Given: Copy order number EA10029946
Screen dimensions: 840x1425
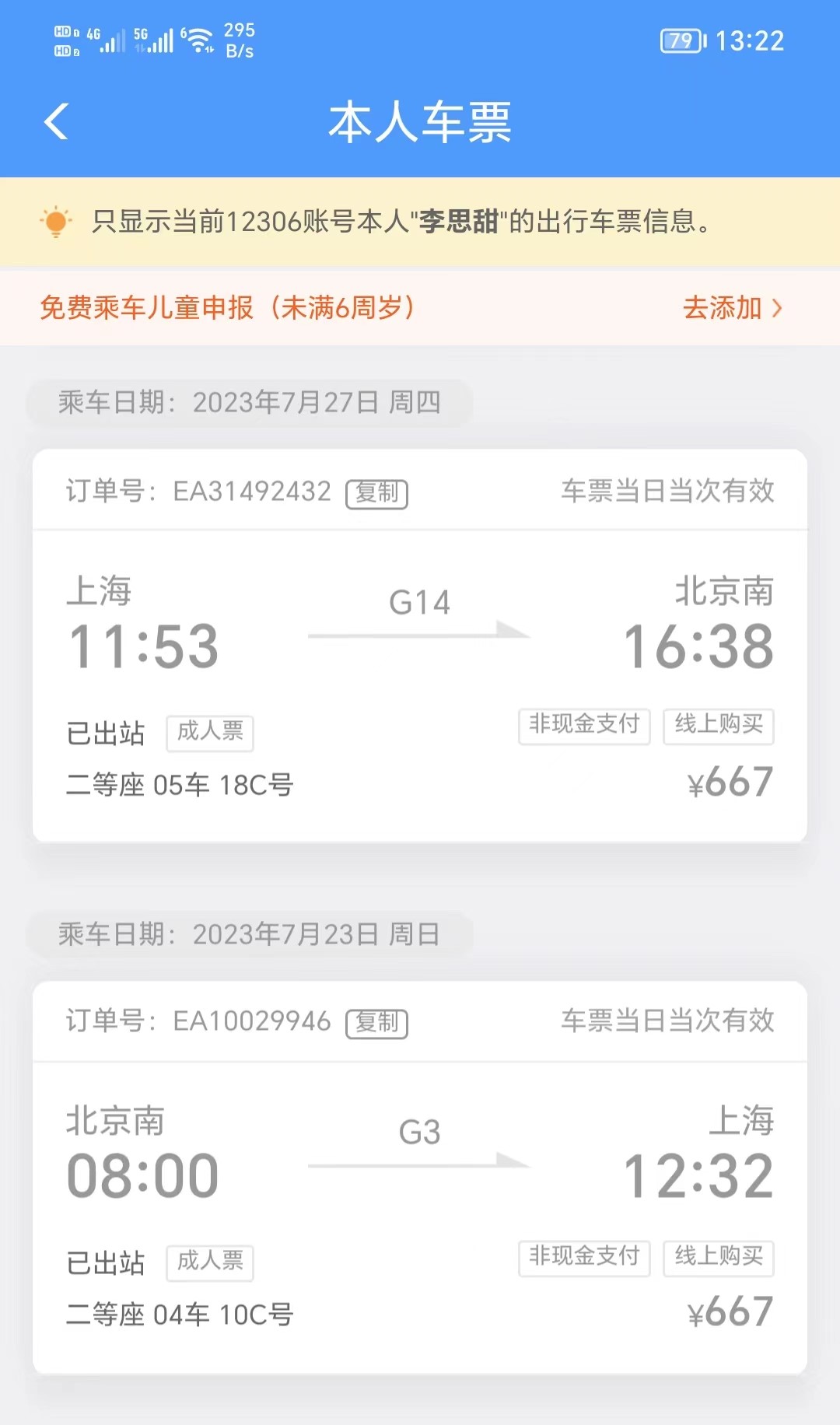Looking at the screenshot, I should 377,1023.
